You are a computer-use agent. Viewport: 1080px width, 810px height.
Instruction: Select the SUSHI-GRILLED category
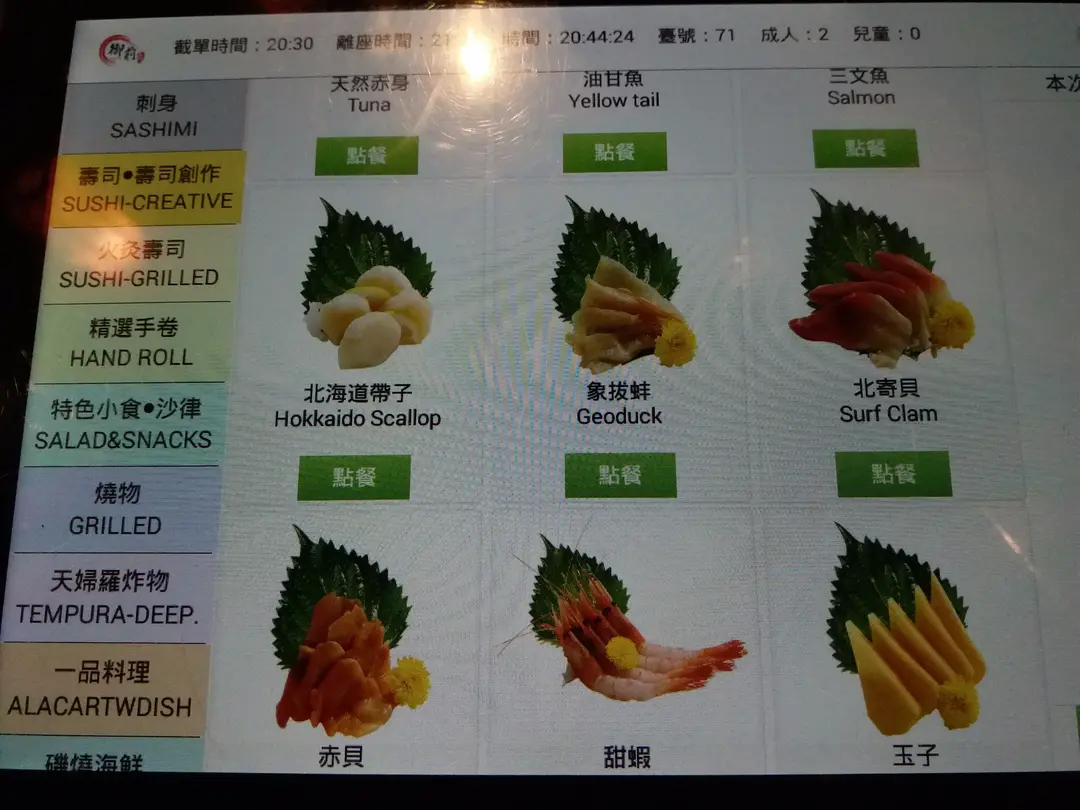[x=139, y=264]
